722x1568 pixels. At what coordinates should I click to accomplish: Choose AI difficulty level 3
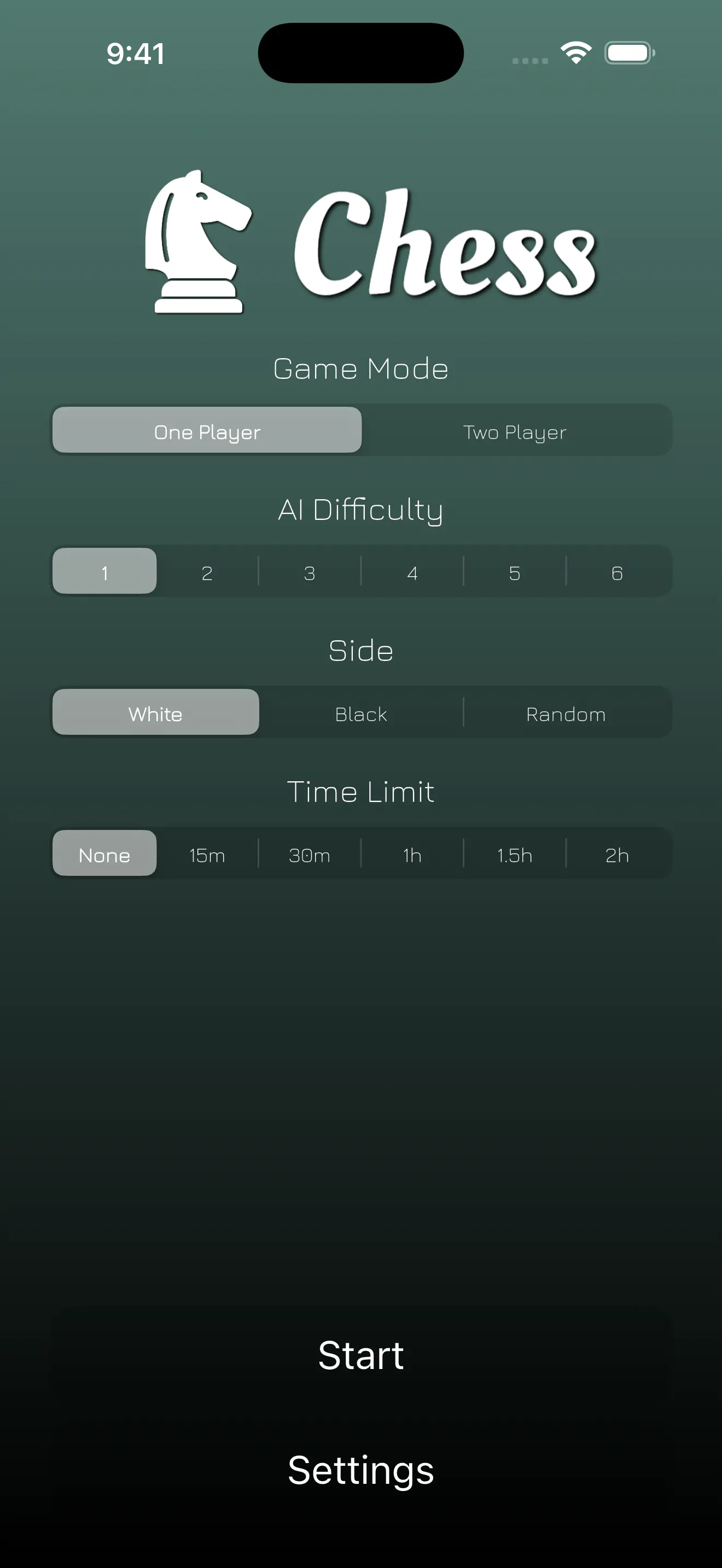tap(309, 572)
